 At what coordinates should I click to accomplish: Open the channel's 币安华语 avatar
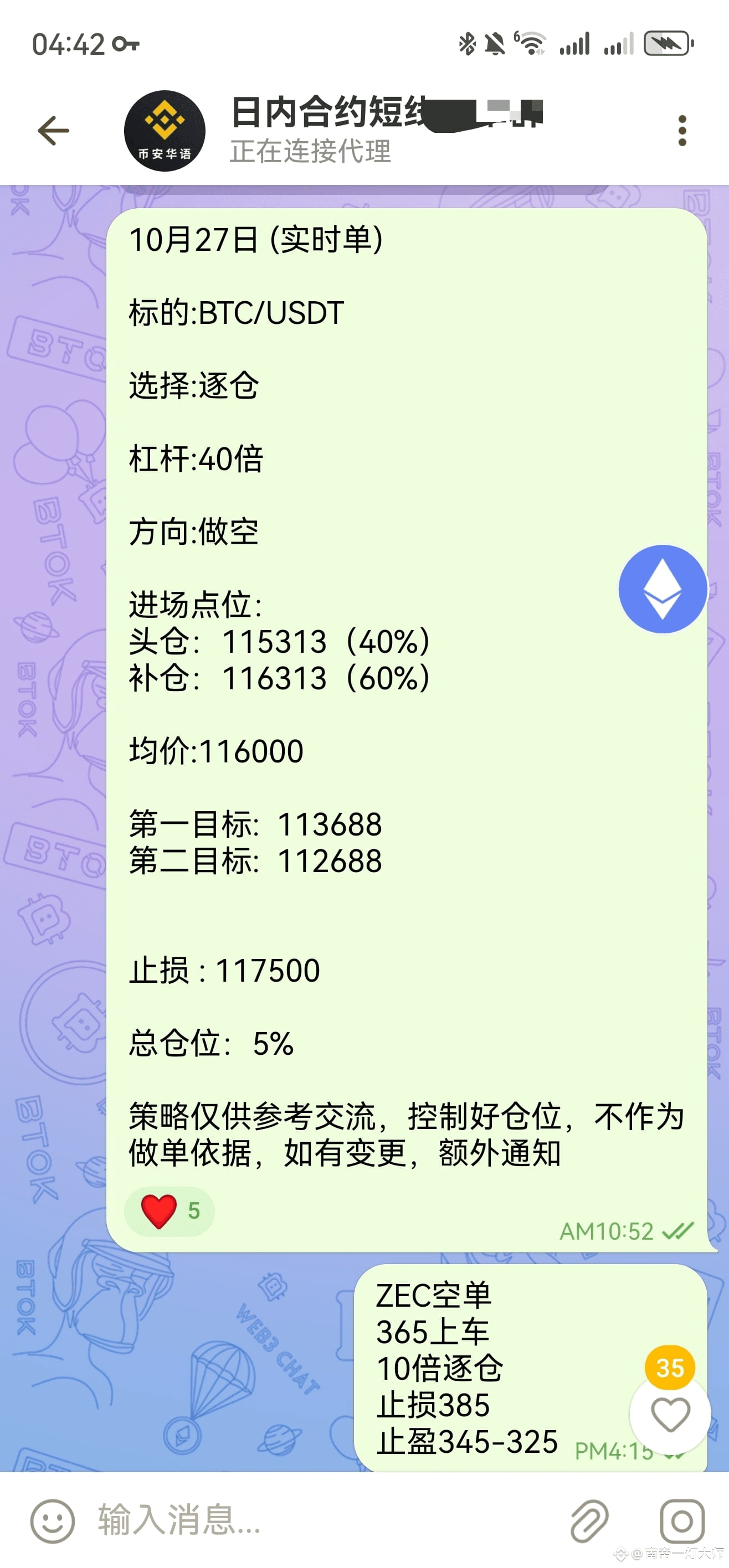165,130
